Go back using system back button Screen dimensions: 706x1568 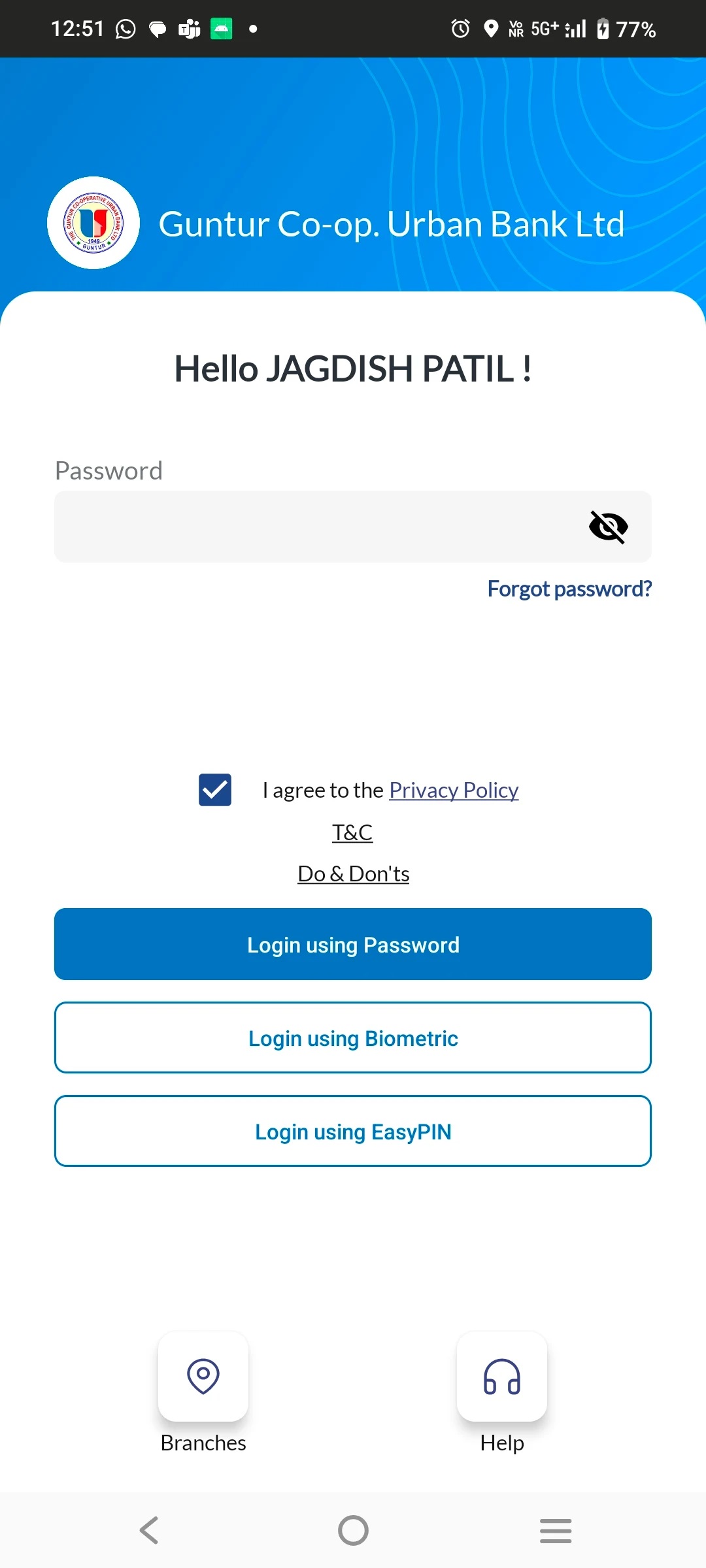[149, 1530]
